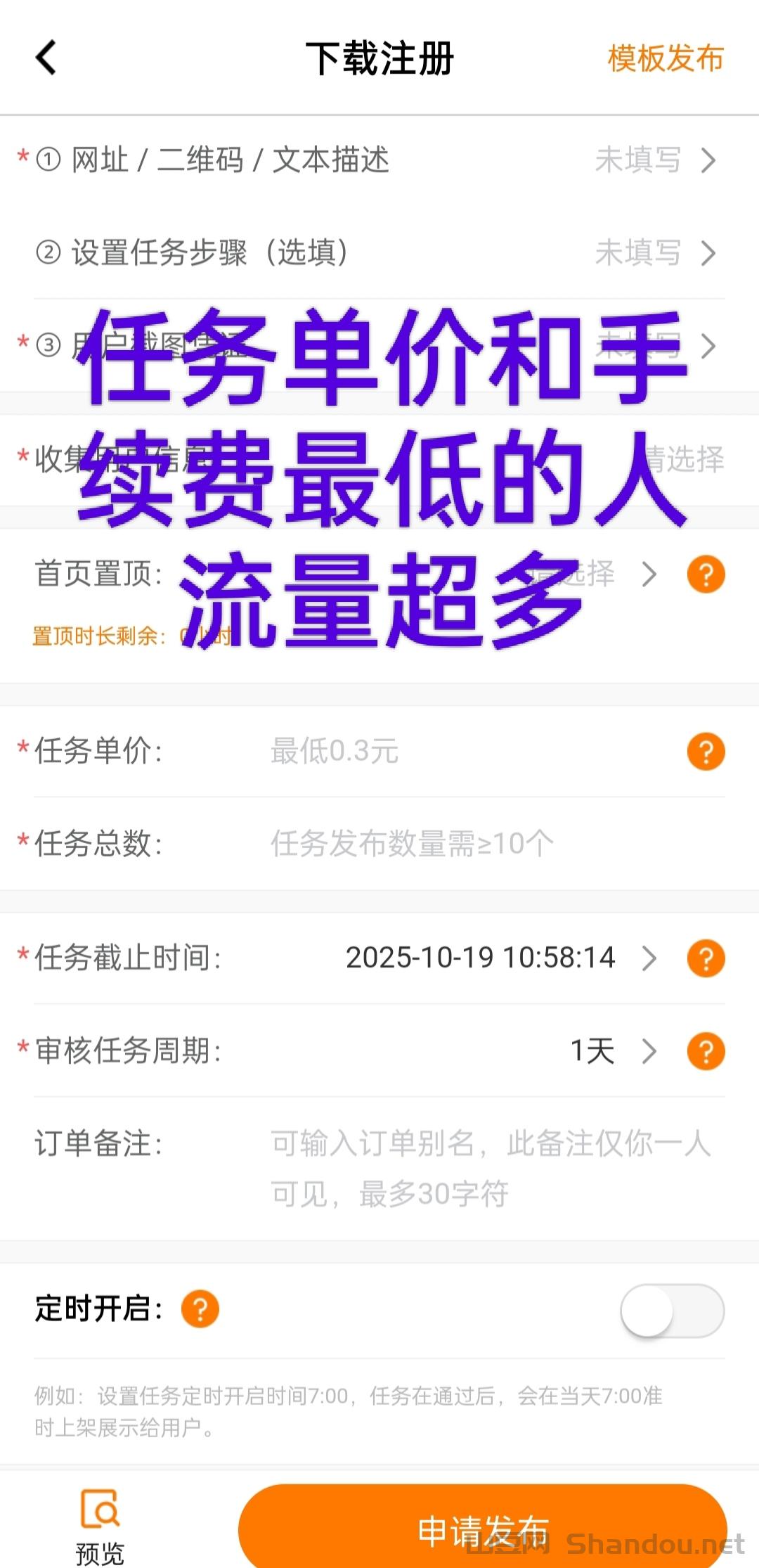Open the 网址 / 二维码 / 文本描述 row
759x1568 pixels.
[x=379, y=160]
